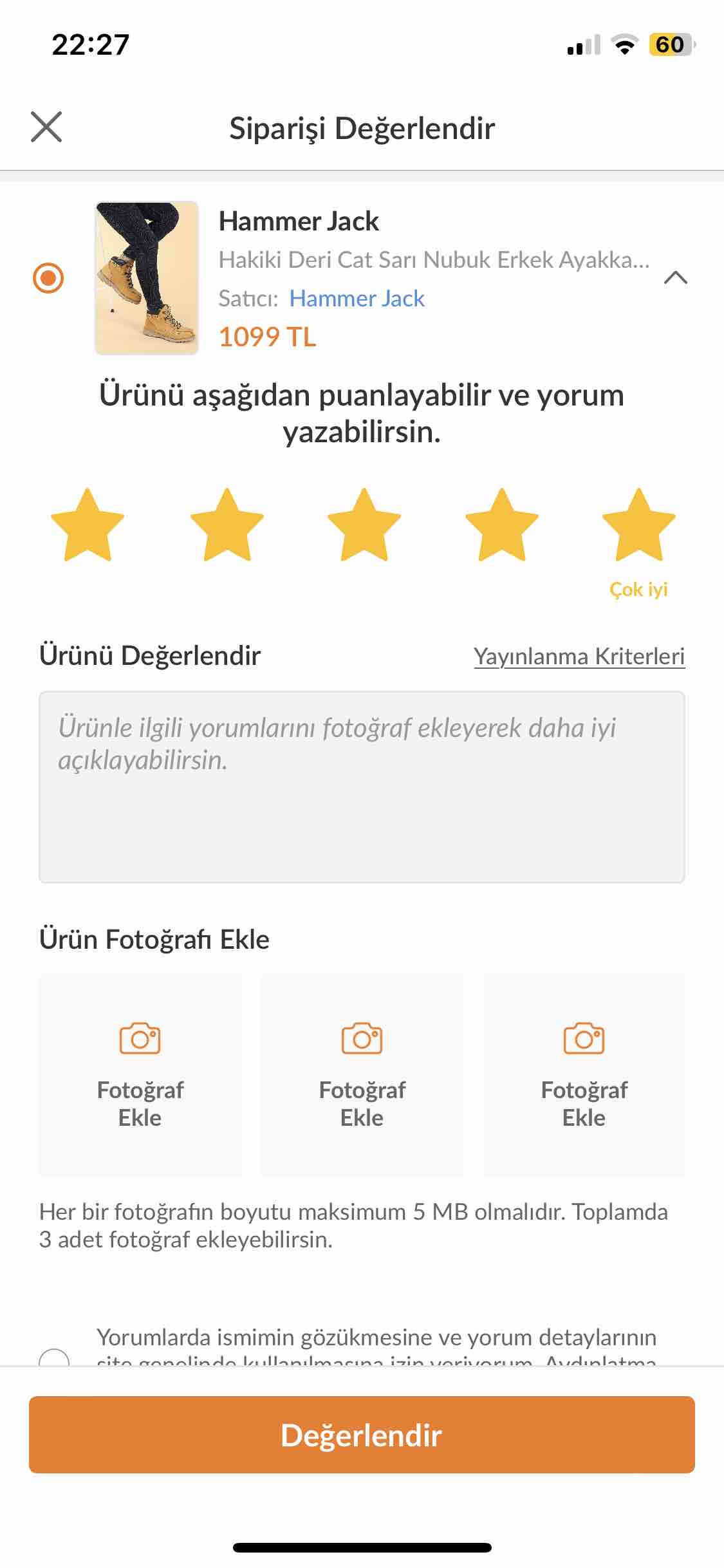Image resolution: width=724 pixels, height=1568 pixels.
Task: Add a photo in the last Fotoğraf Ekle slot
Action: [584, 1075]
